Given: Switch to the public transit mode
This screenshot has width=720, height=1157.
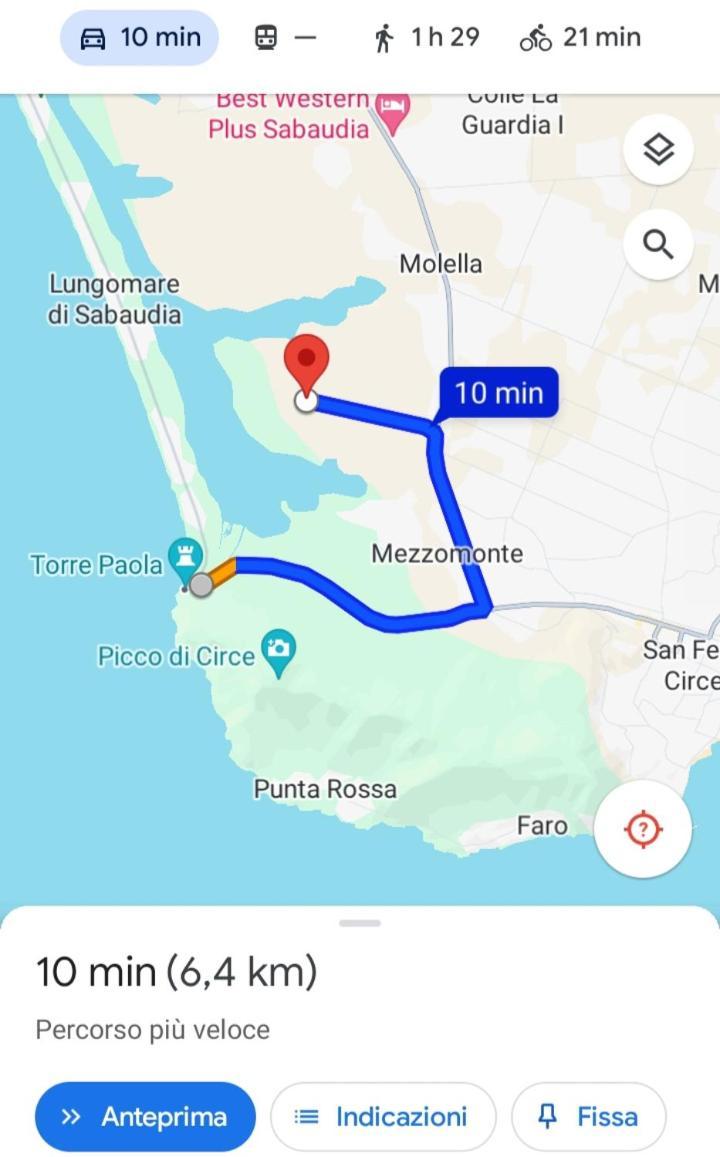Looking at the screenshot, I should 285,38.
